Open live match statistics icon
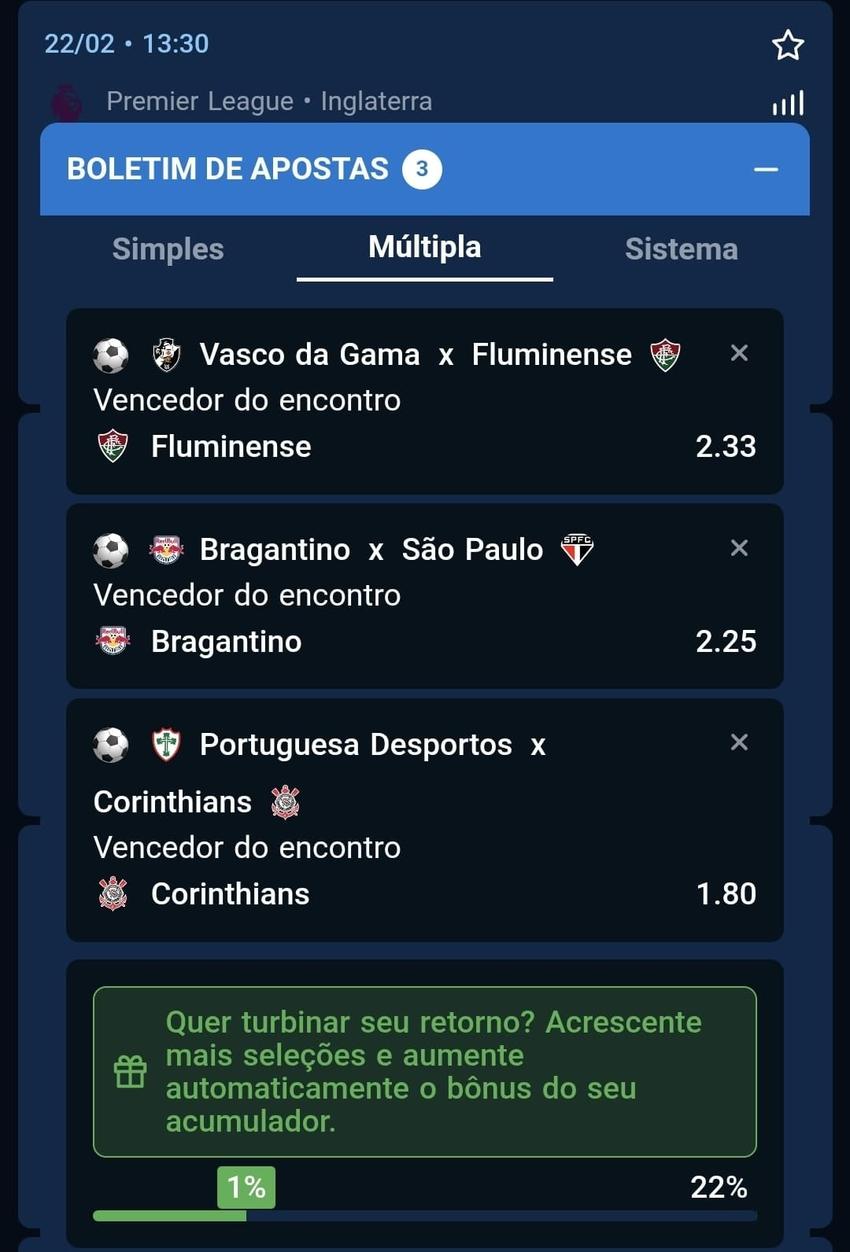The image size is (850, 1252). [789, 100]
